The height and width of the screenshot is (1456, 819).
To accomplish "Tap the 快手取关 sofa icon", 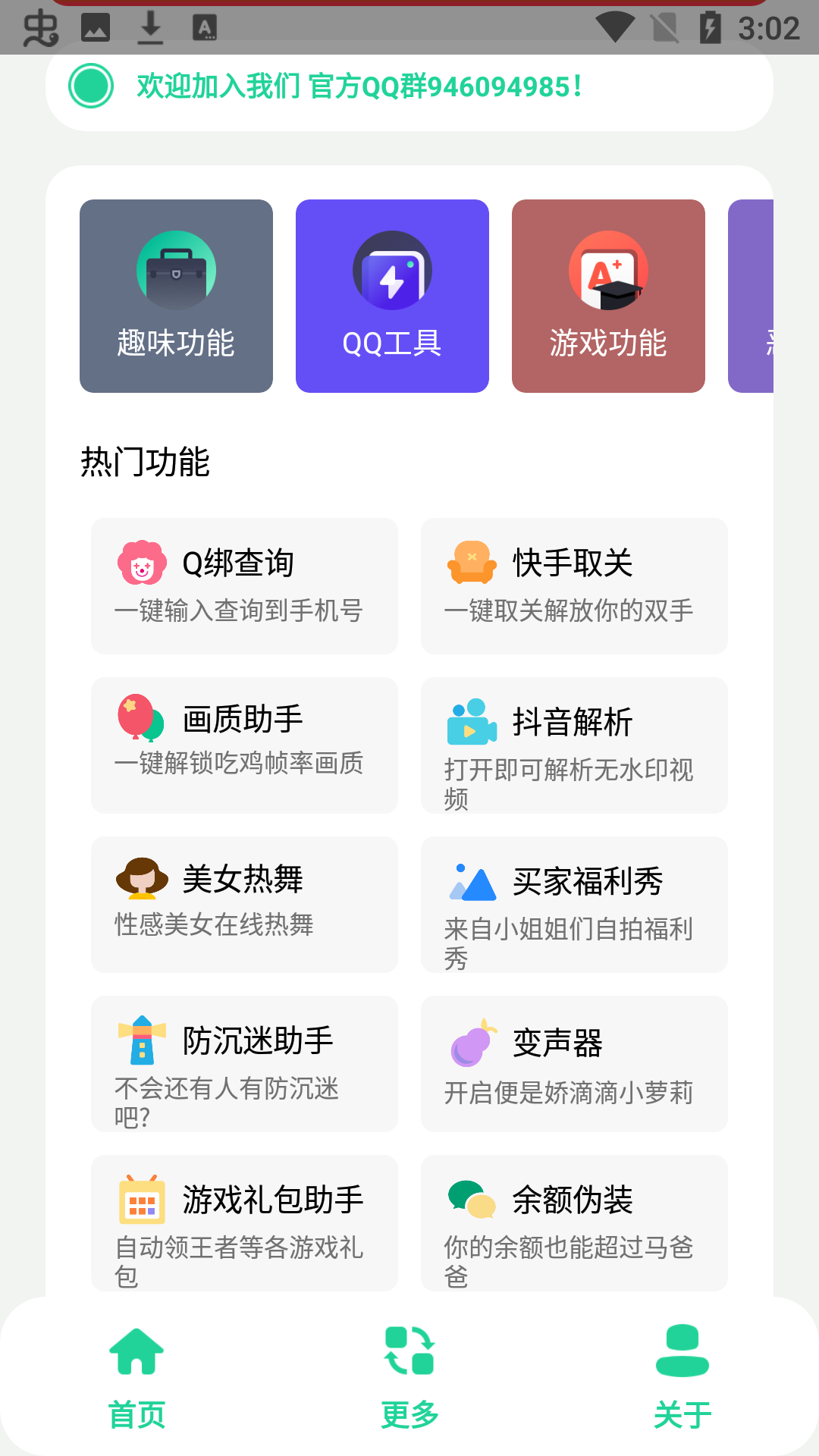I will 472,562.
